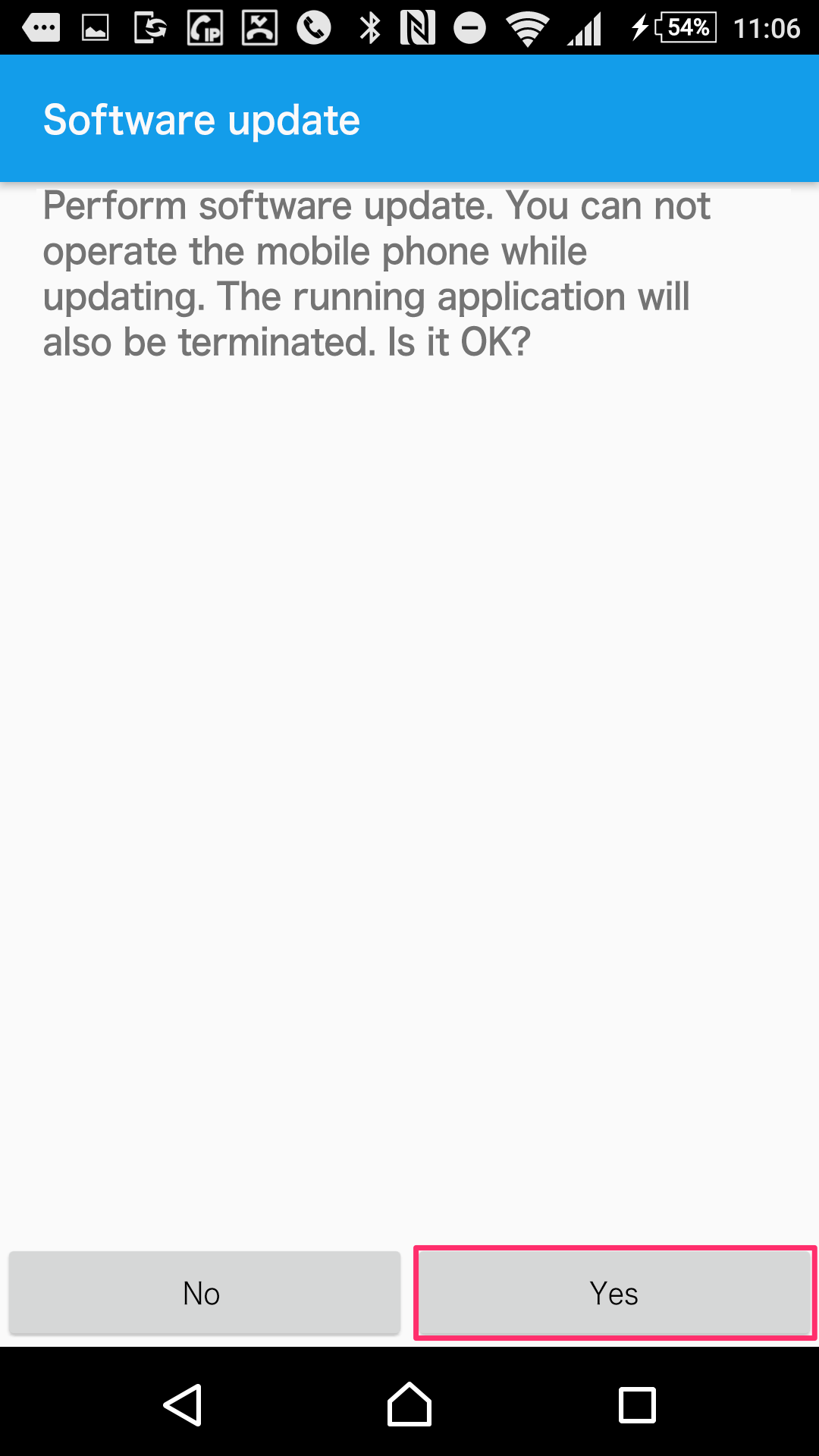Open the recent apps overview

coord(637,1405)
